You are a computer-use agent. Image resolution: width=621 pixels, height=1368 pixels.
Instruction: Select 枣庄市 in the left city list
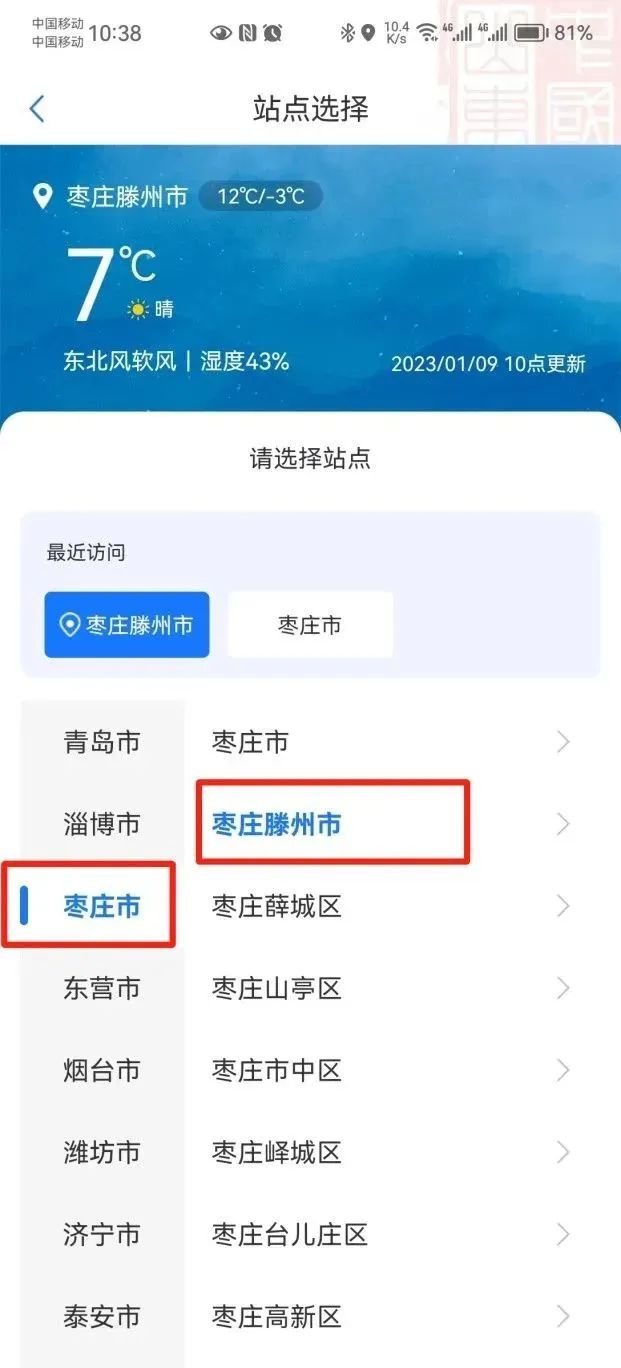102,906
